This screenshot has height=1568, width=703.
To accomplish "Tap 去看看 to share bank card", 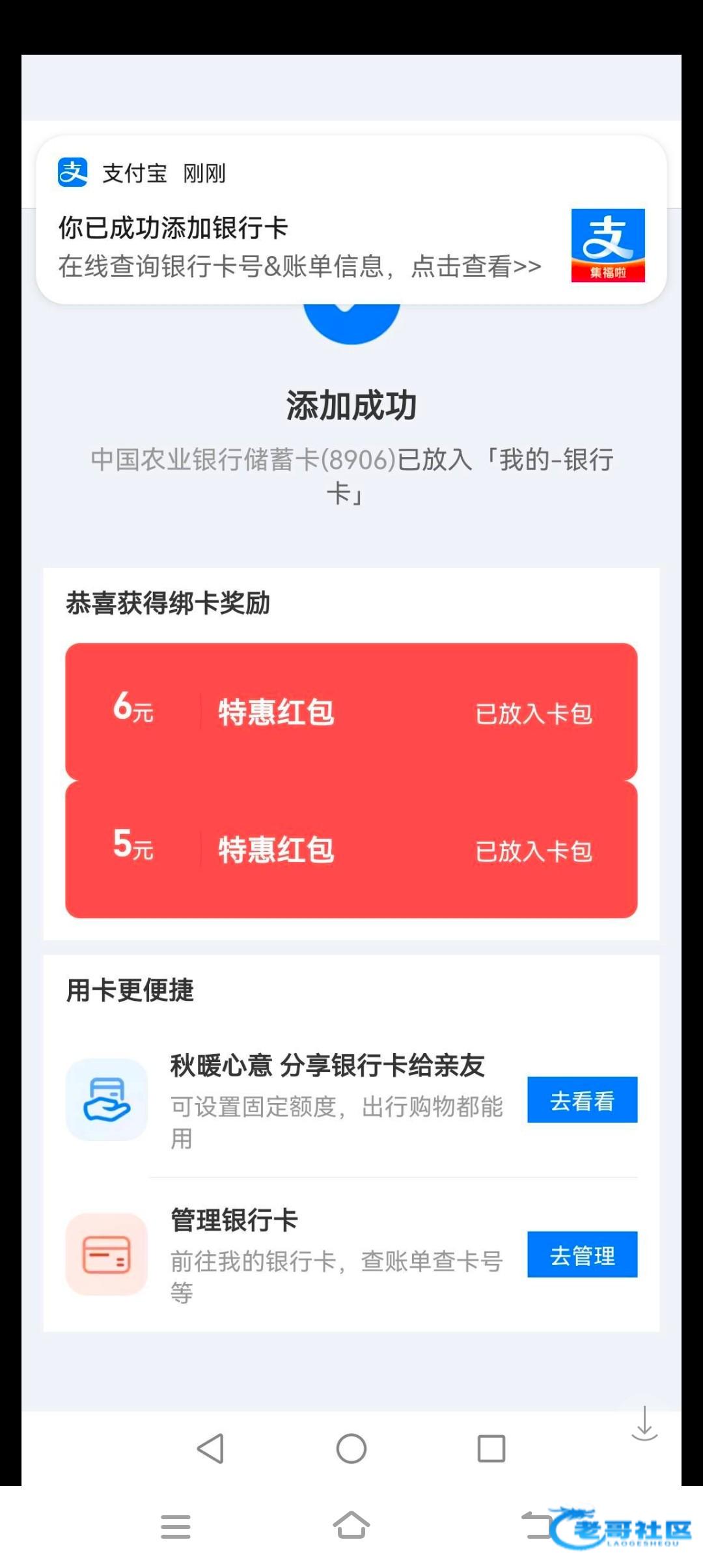I will pos(582,1100).
